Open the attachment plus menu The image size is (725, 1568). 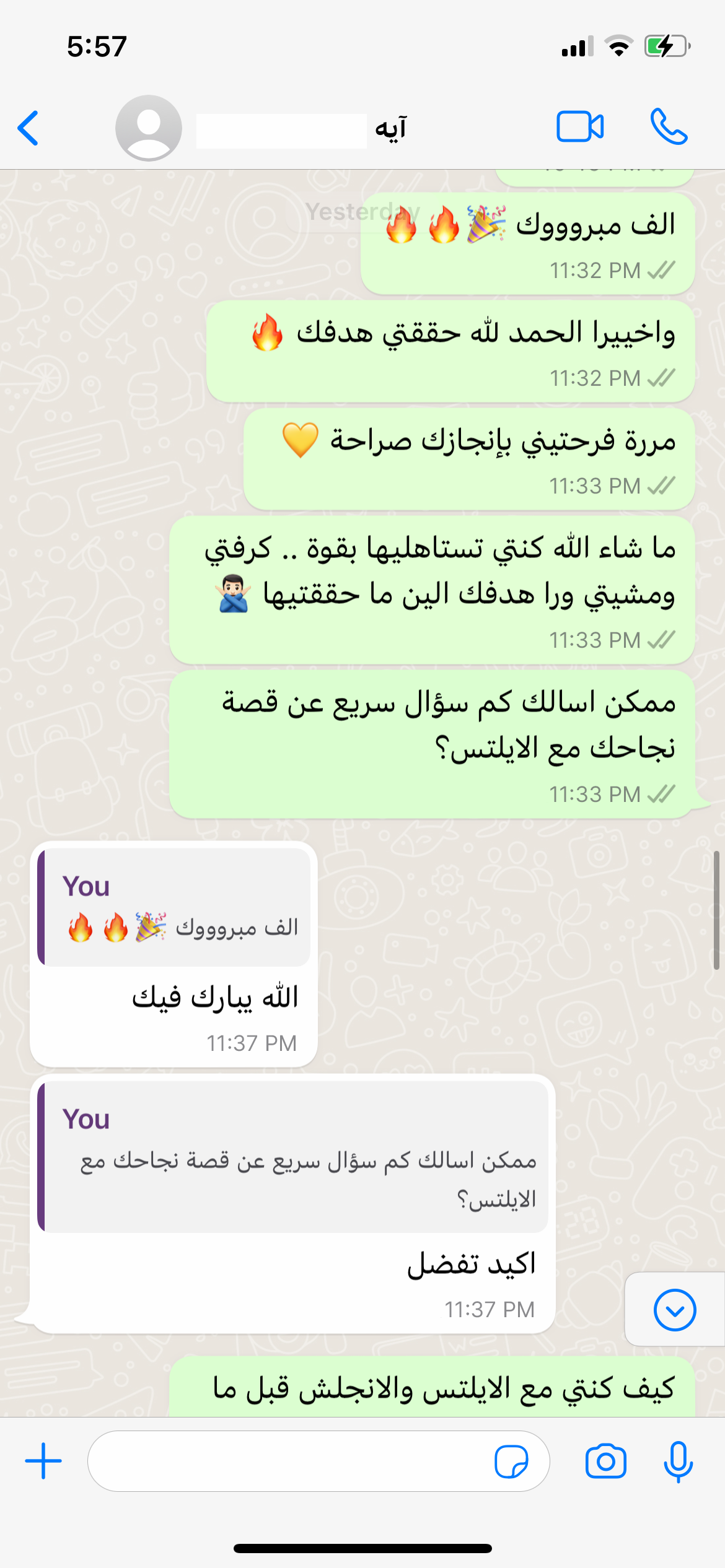[x=43, y=1461]
